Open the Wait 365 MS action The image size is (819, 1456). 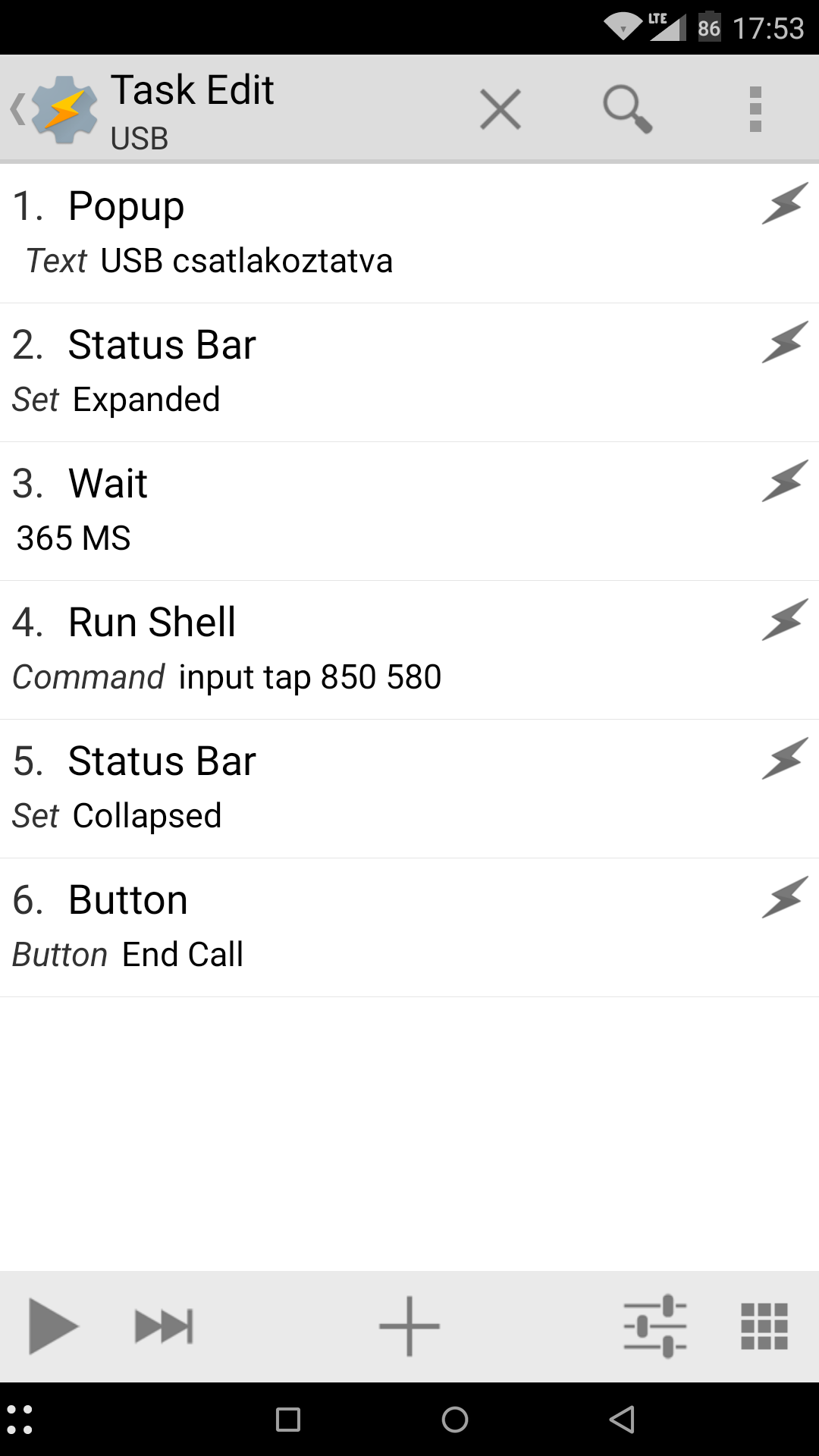click(x=409, y=511)
